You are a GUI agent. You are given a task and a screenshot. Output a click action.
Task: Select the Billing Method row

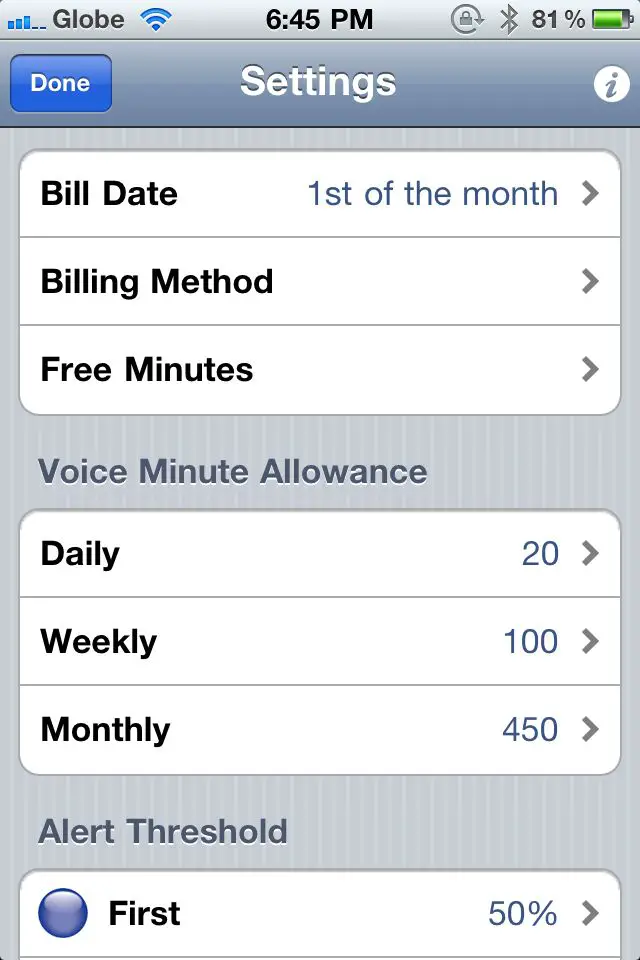(320, 282)
